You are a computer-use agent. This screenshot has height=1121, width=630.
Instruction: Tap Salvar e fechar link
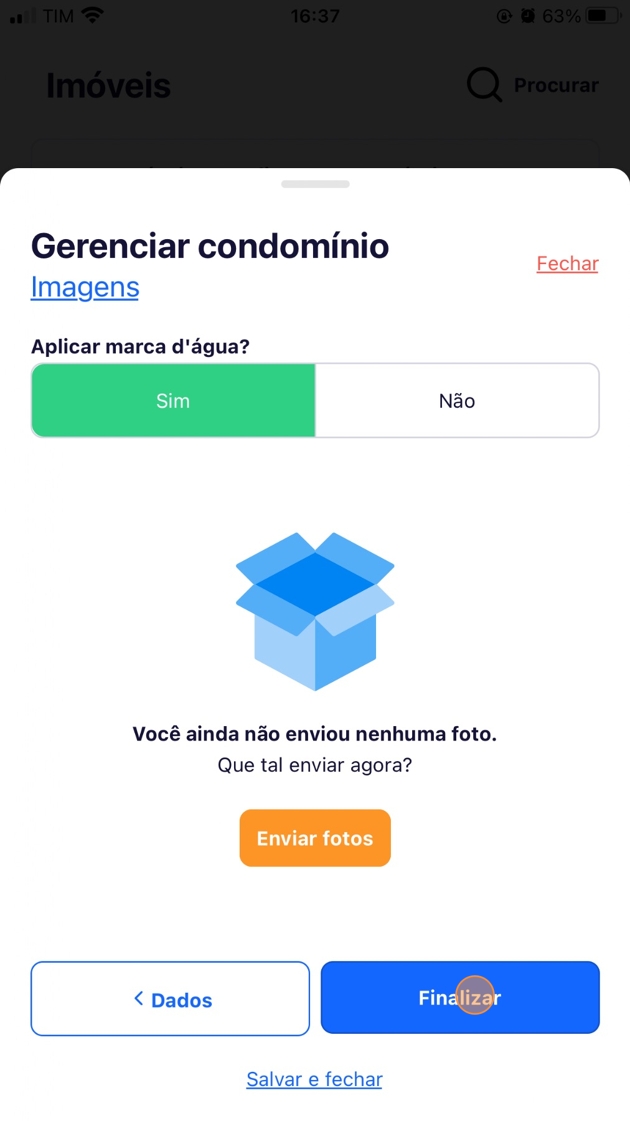click(314, 1080)
